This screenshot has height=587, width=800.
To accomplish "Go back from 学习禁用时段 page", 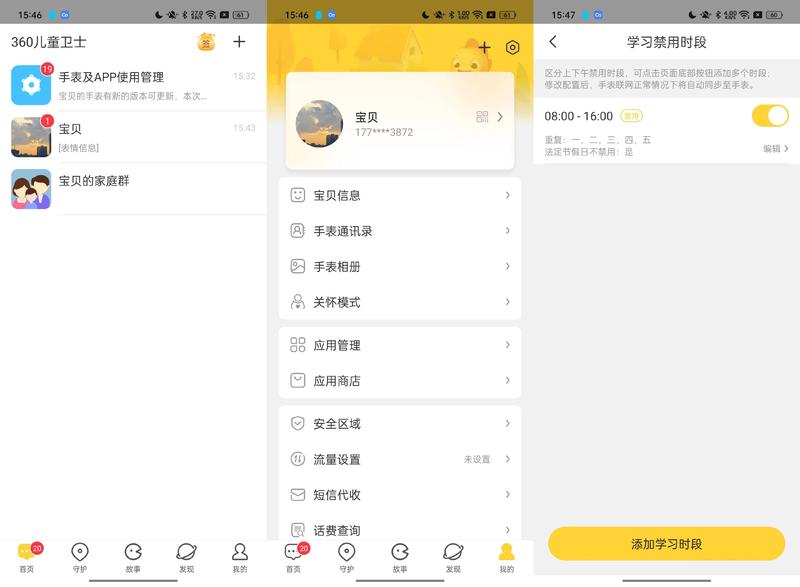I will [553, 42].
